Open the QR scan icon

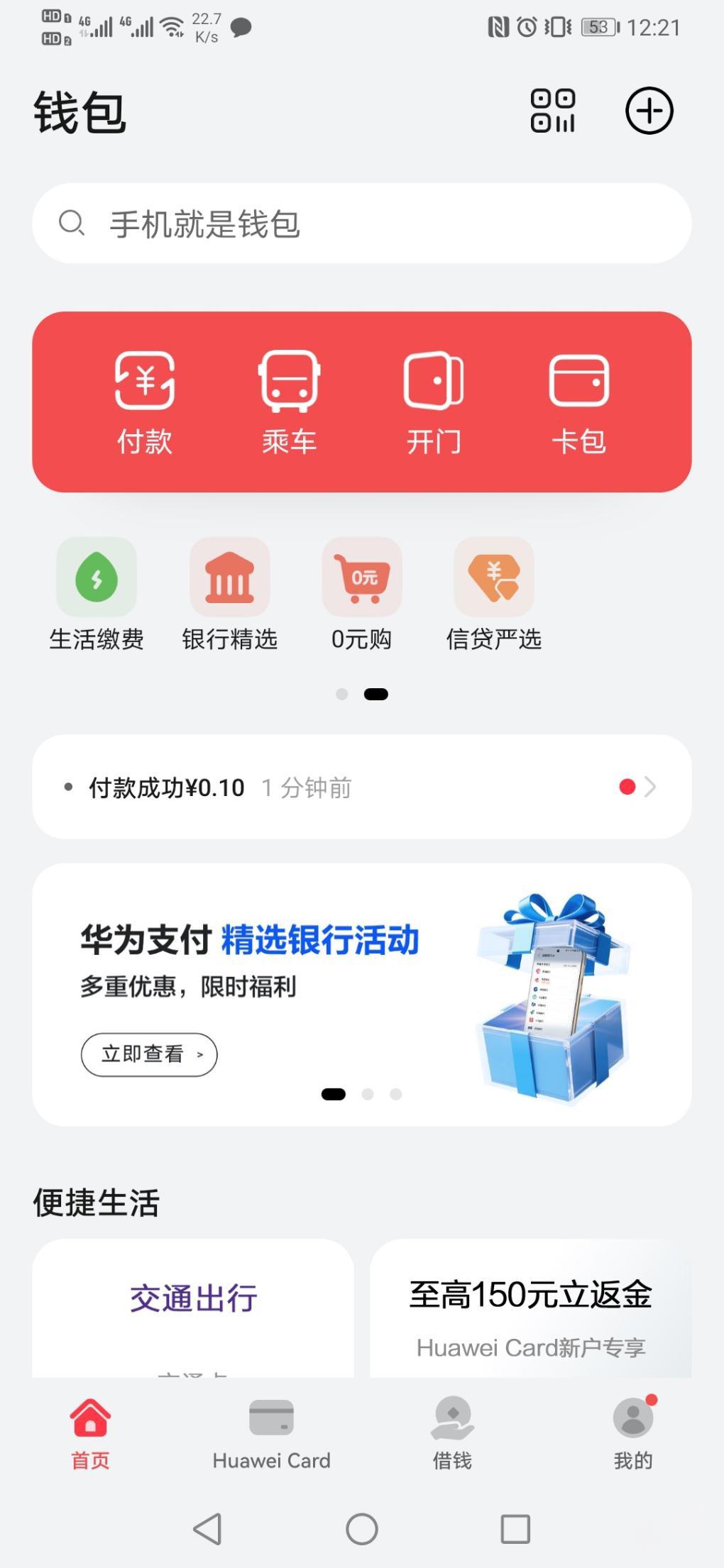552,111
